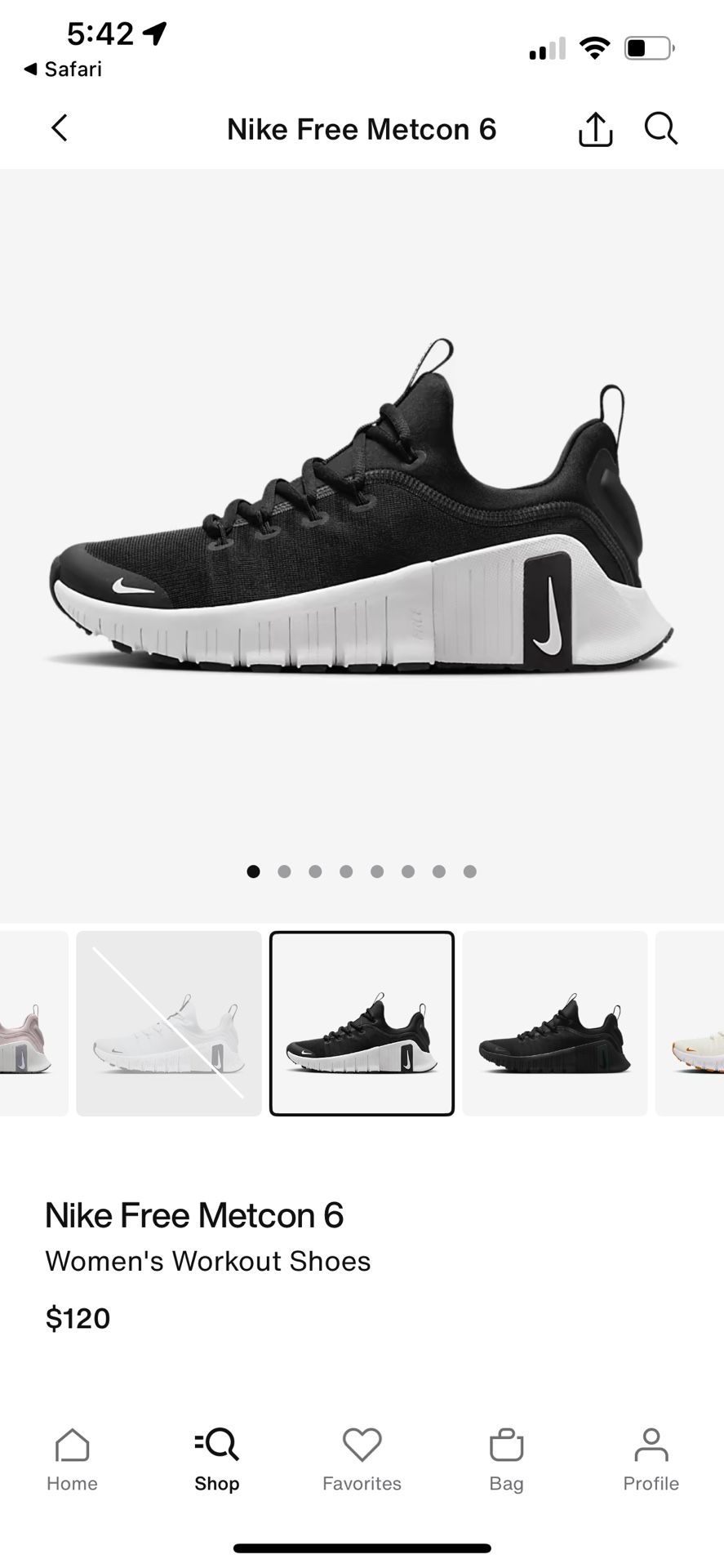This screenshot has height=1568, width=724.
Task: Tap the Nike Free Metcon 6 product title
Action: 196,1215
